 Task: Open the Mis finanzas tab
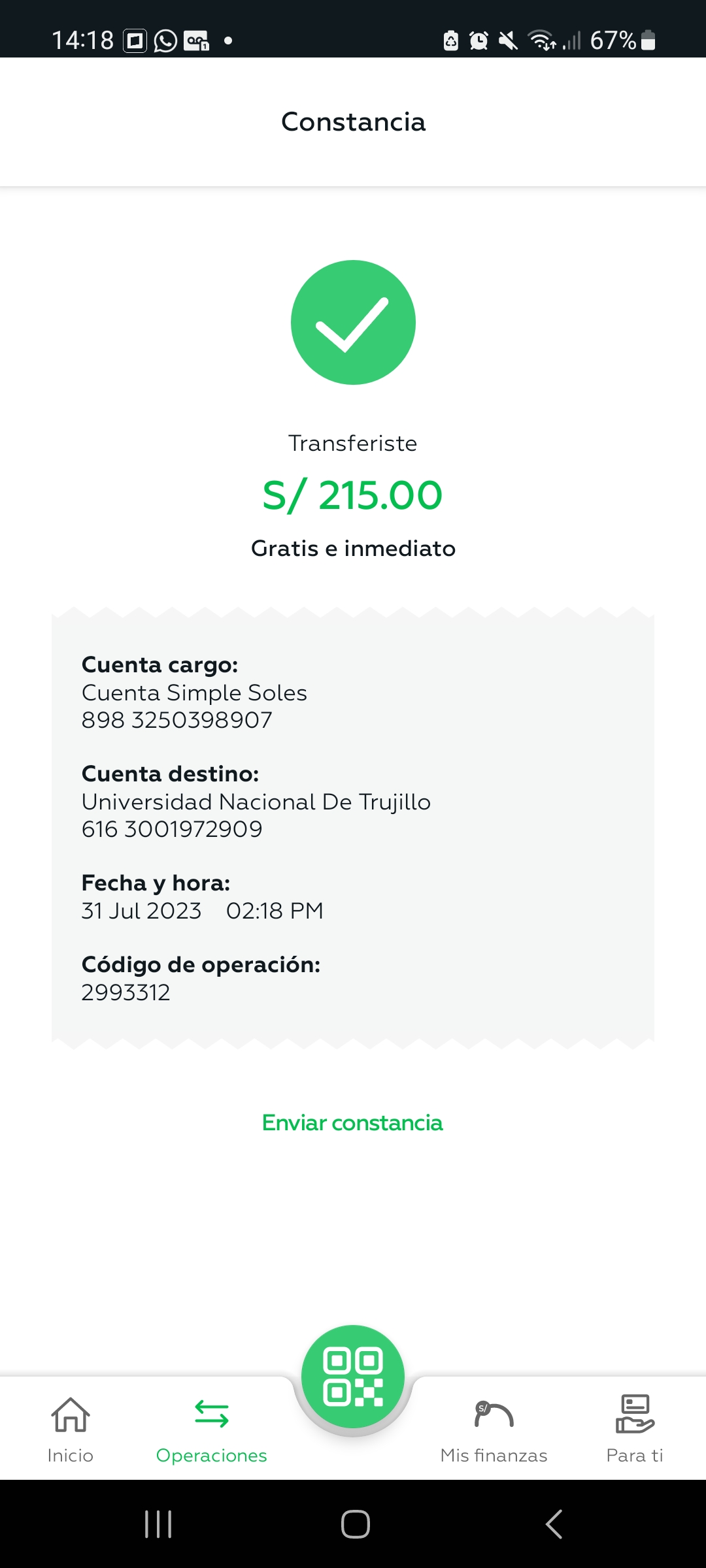click(x=494, y=1428)
